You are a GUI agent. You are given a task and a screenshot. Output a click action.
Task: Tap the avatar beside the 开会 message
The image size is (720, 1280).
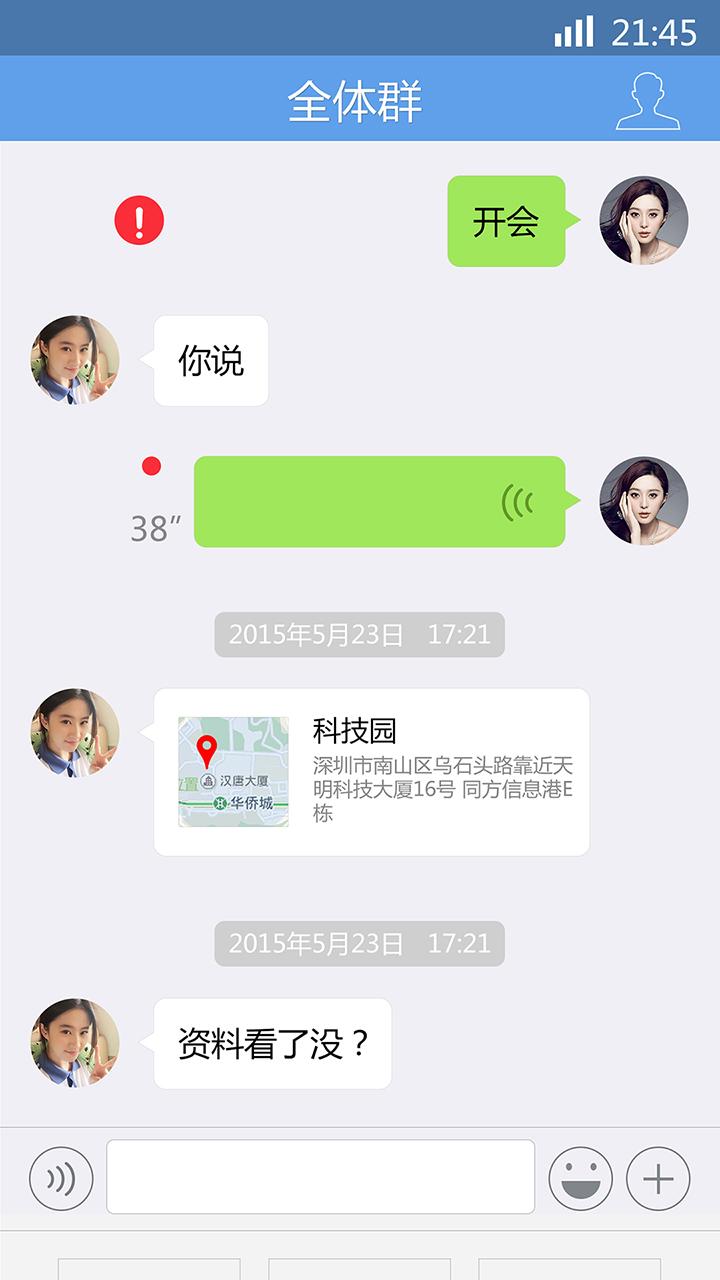click(643, 221)
